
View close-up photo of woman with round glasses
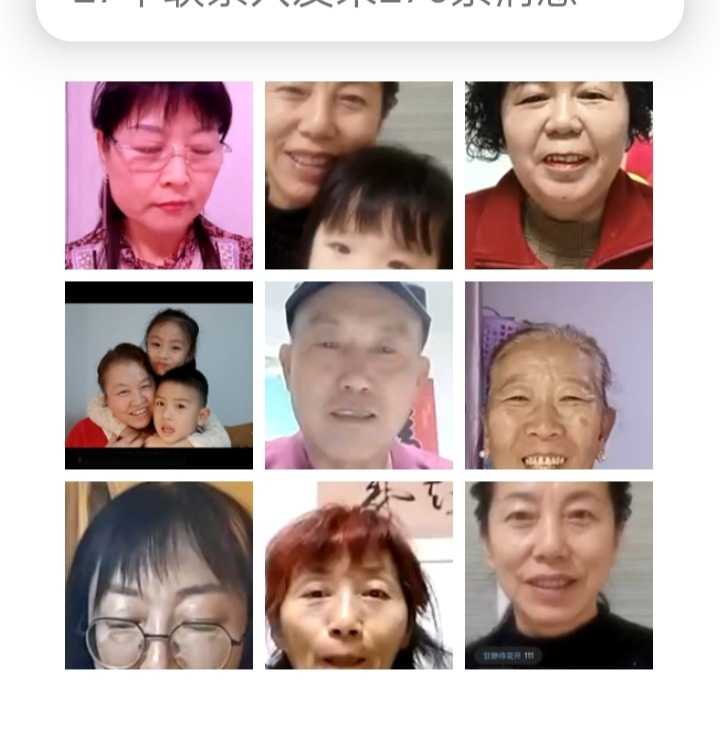[x=159, y=575]
